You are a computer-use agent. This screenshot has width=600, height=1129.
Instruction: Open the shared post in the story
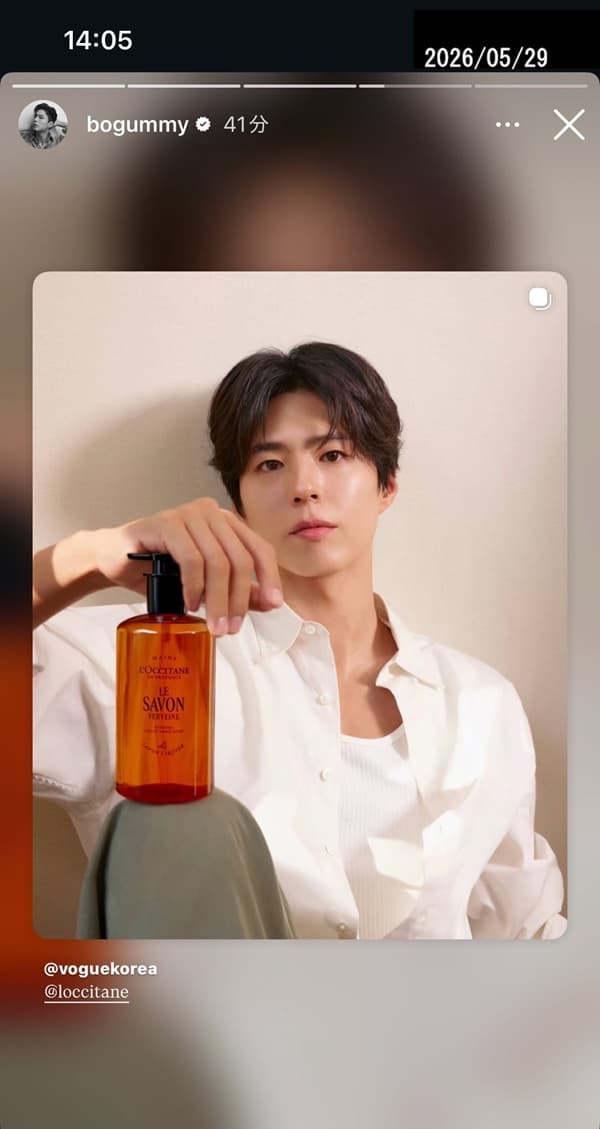(x=300, y=605)
